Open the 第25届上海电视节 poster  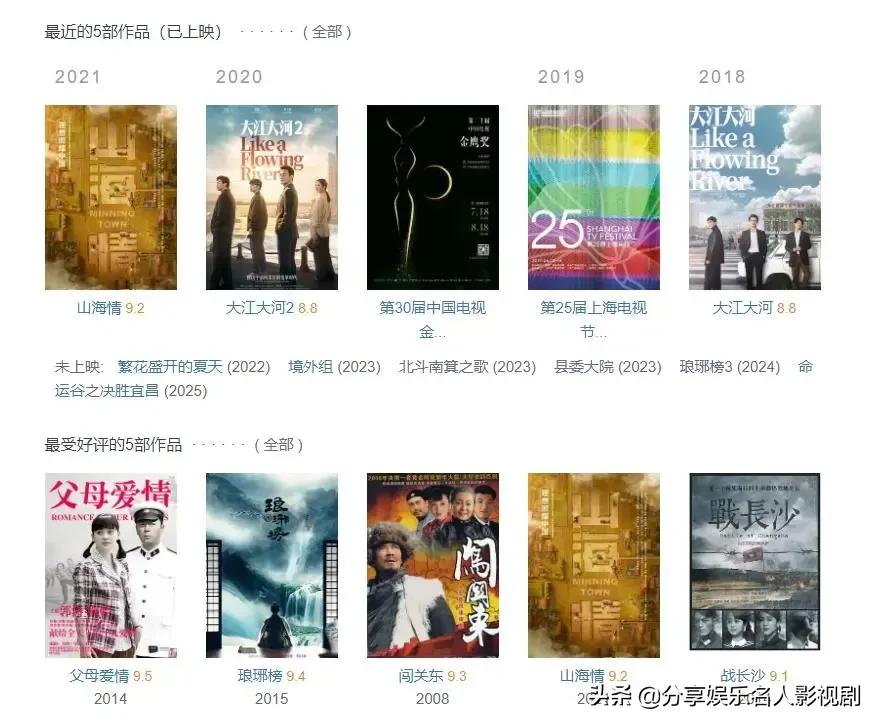click(x=594, y=197)
